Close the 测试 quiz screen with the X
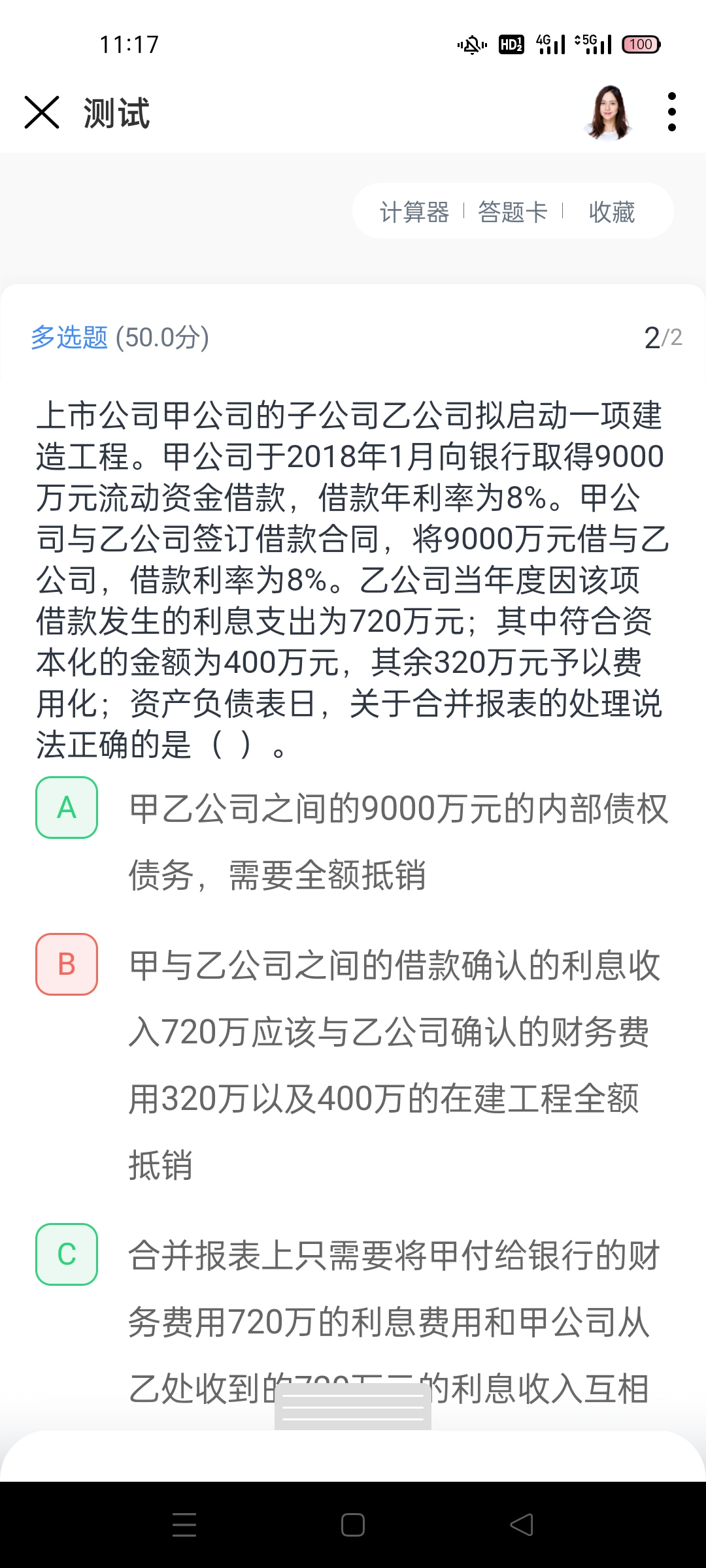This screenshot has height=1568, width=706. coord(42,112)
